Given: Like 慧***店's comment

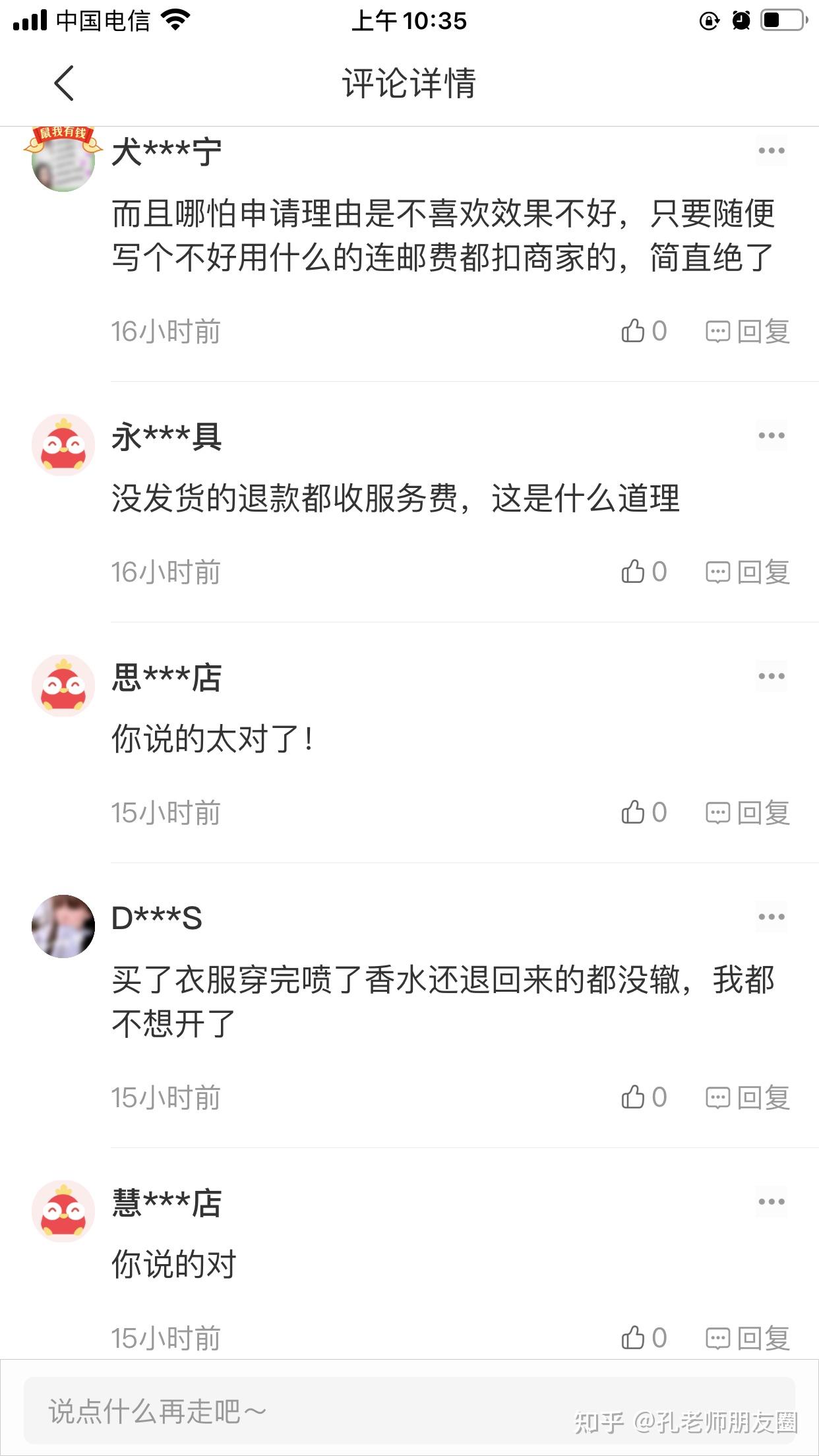Looking at the screenshot, I should point(643,1338).
